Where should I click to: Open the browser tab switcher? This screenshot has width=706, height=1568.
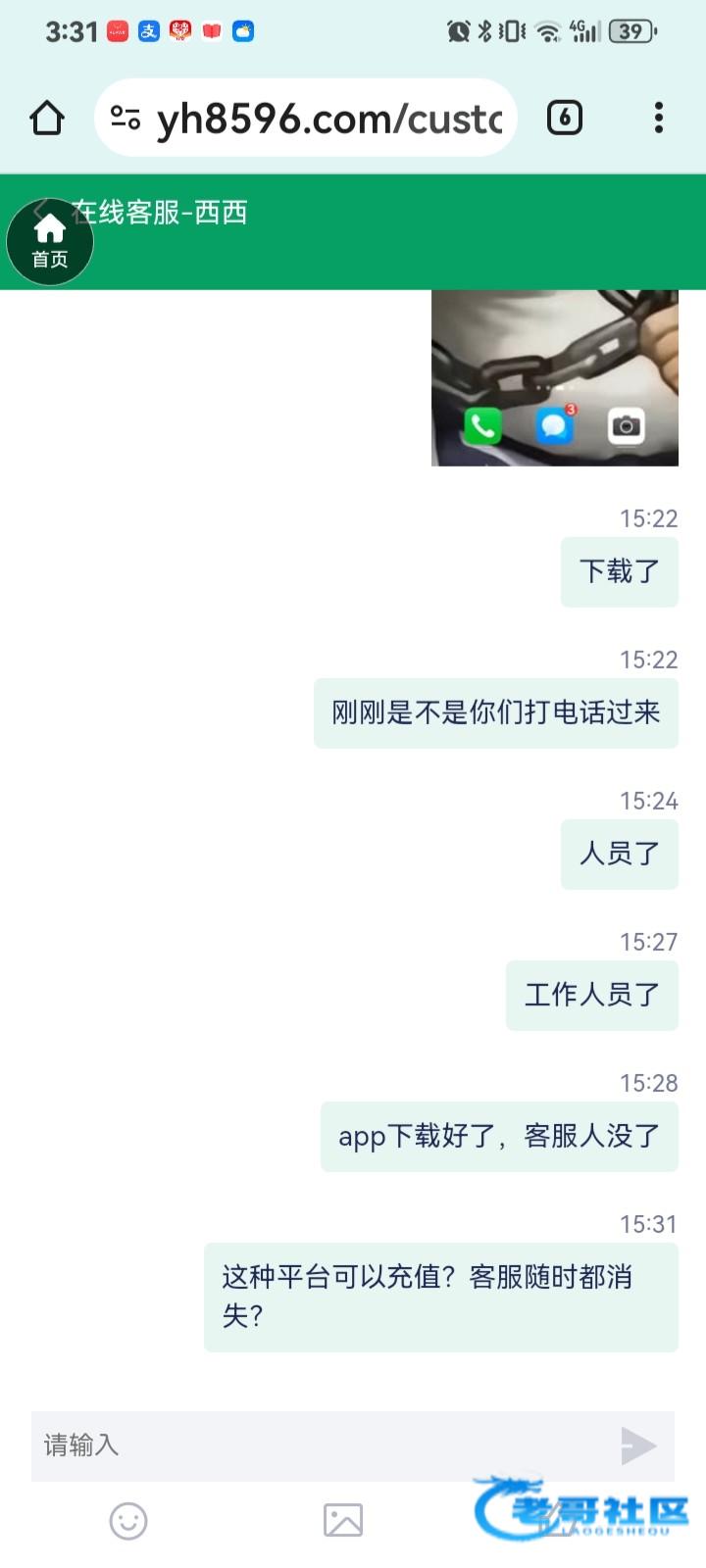[564, 118]
